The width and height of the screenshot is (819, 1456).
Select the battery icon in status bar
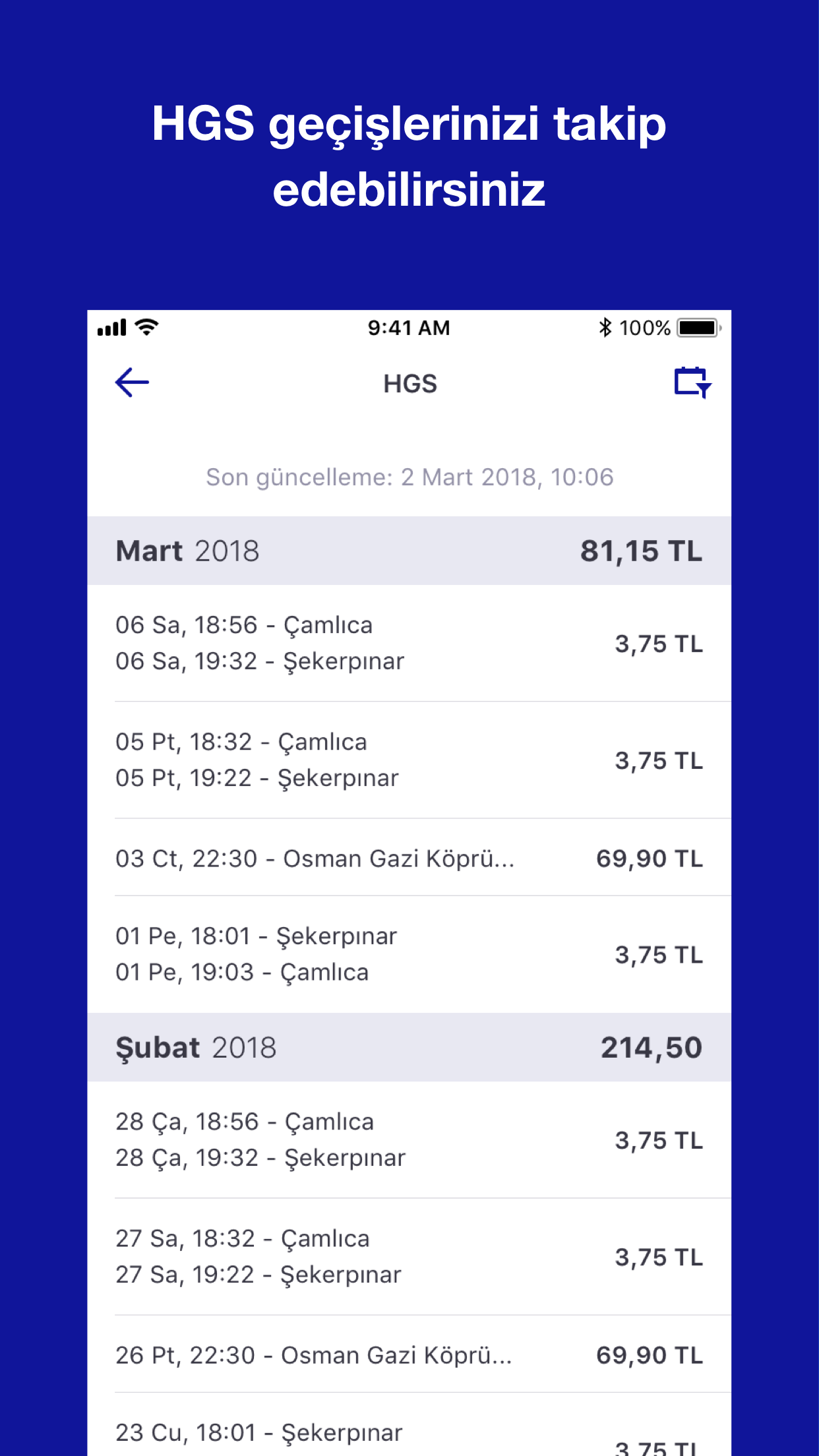pyautogui.click(x=696, y=327)
